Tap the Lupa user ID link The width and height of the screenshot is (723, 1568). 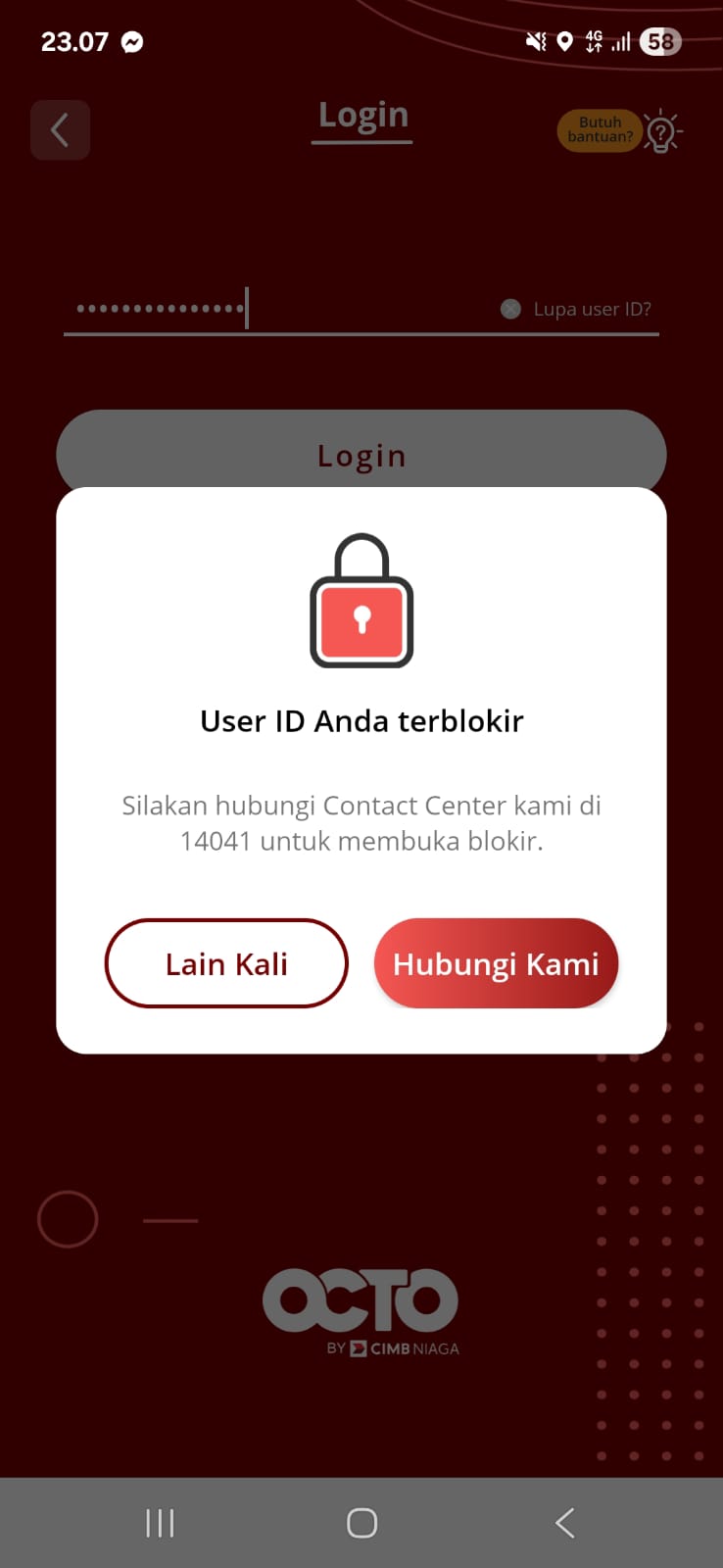tap(592, 310)
